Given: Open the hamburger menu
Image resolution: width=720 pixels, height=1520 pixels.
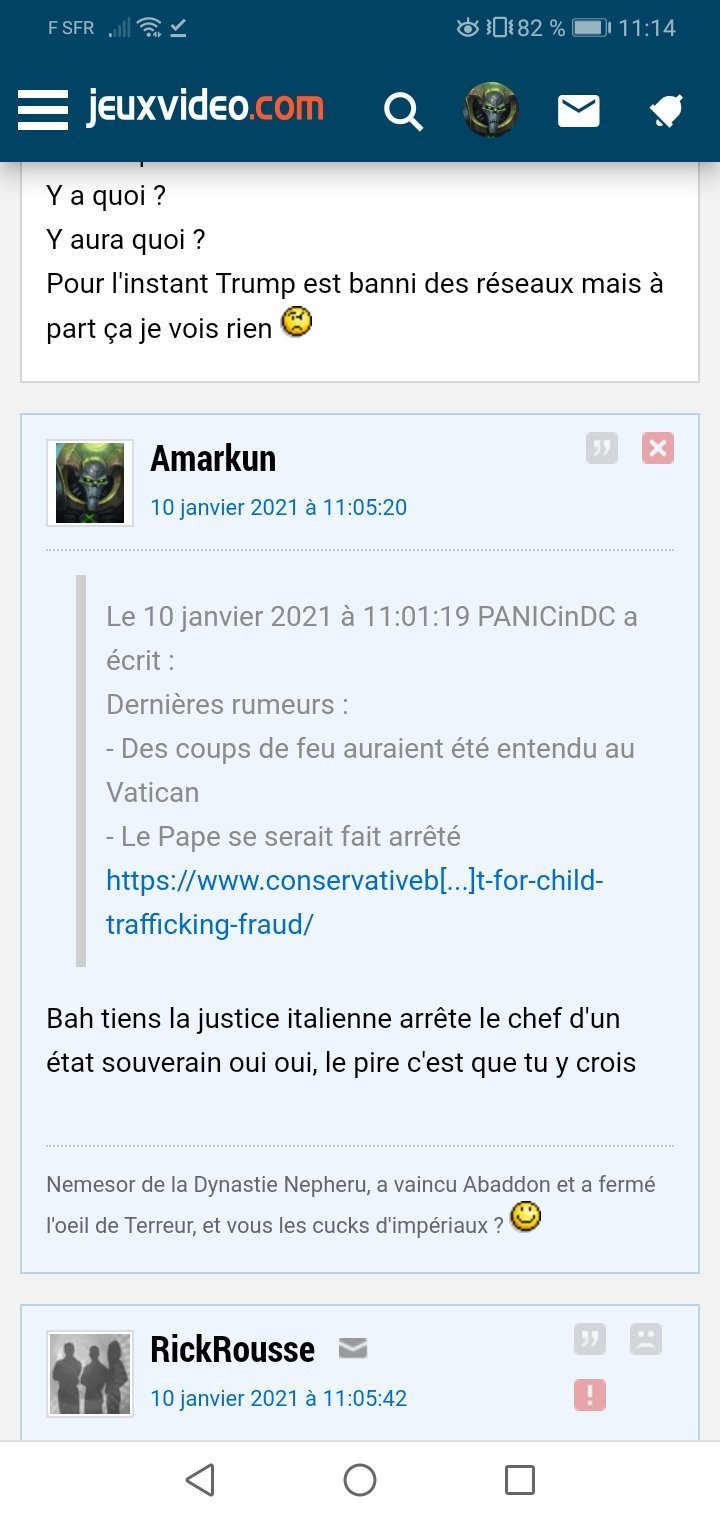Looking at the screenshot, I should (42, 110).
